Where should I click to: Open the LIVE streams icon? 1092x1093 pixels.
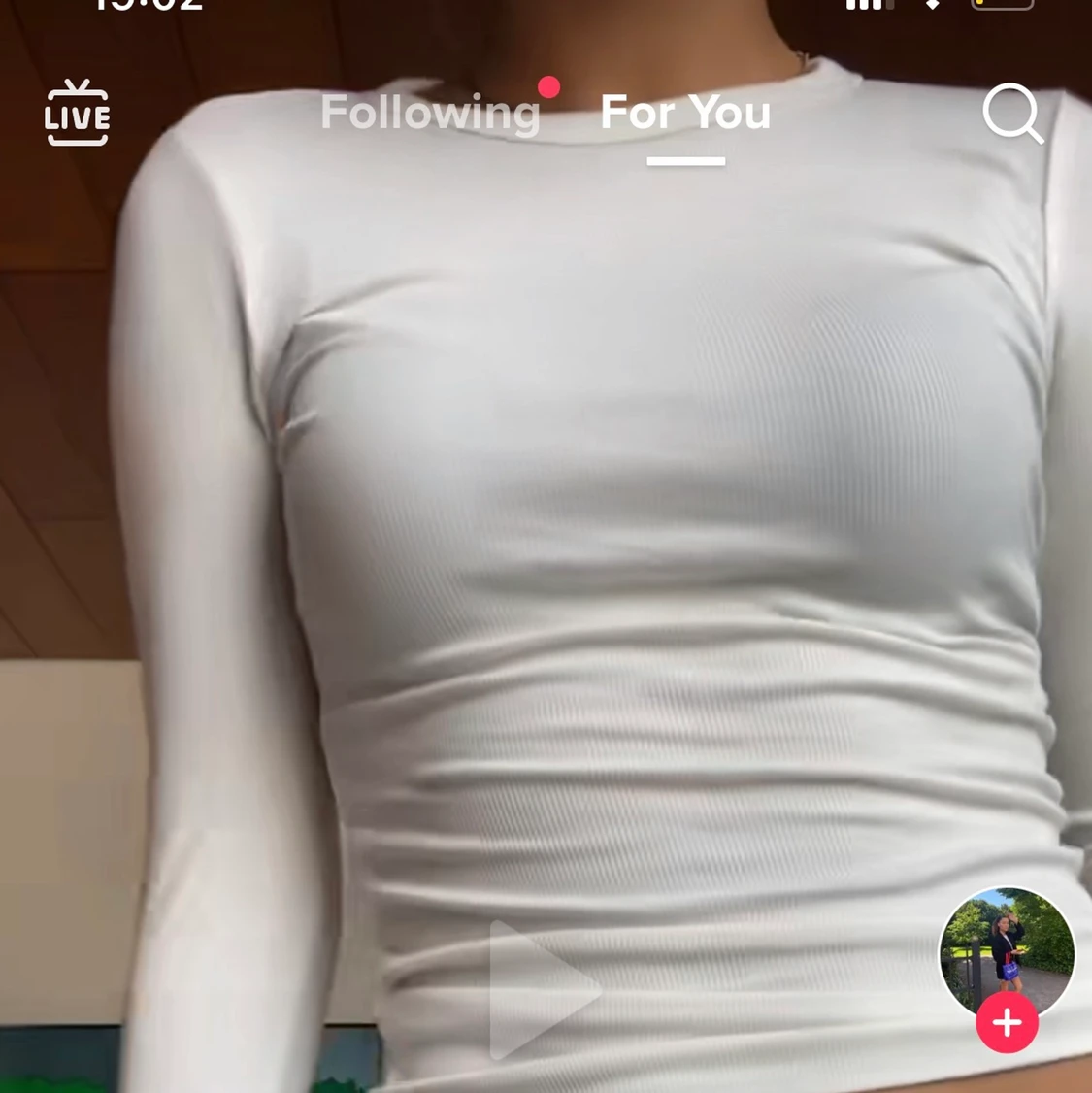tap(77, 115)
